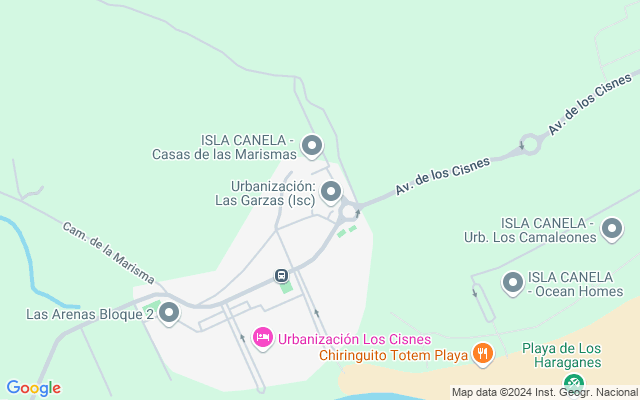Open the Casas de las Marismas map pin
Screen dimensions: 640x400
pyautogui.click(x=312, y=146)
